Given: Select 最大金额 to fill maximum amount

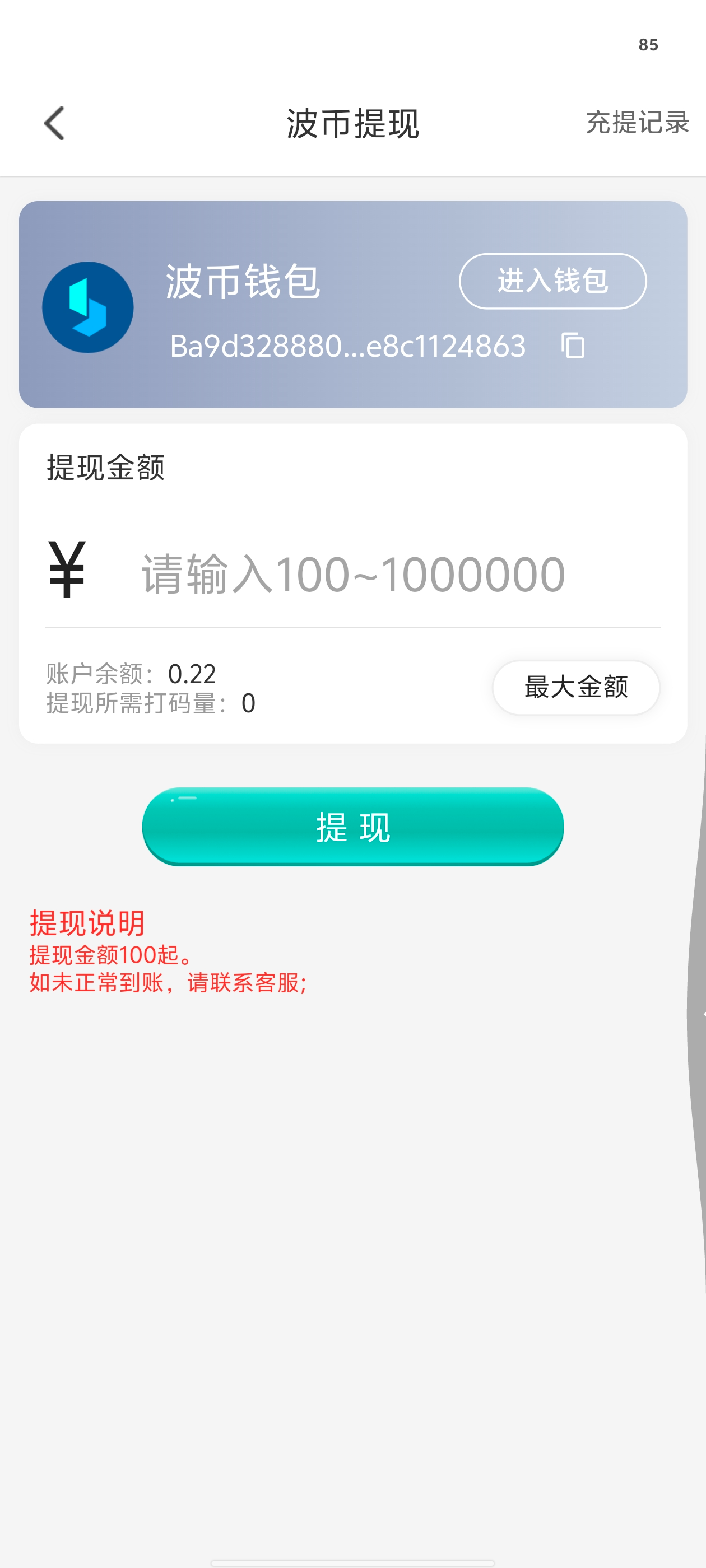Looking at the screenshot, I should (x=575, y=687).
